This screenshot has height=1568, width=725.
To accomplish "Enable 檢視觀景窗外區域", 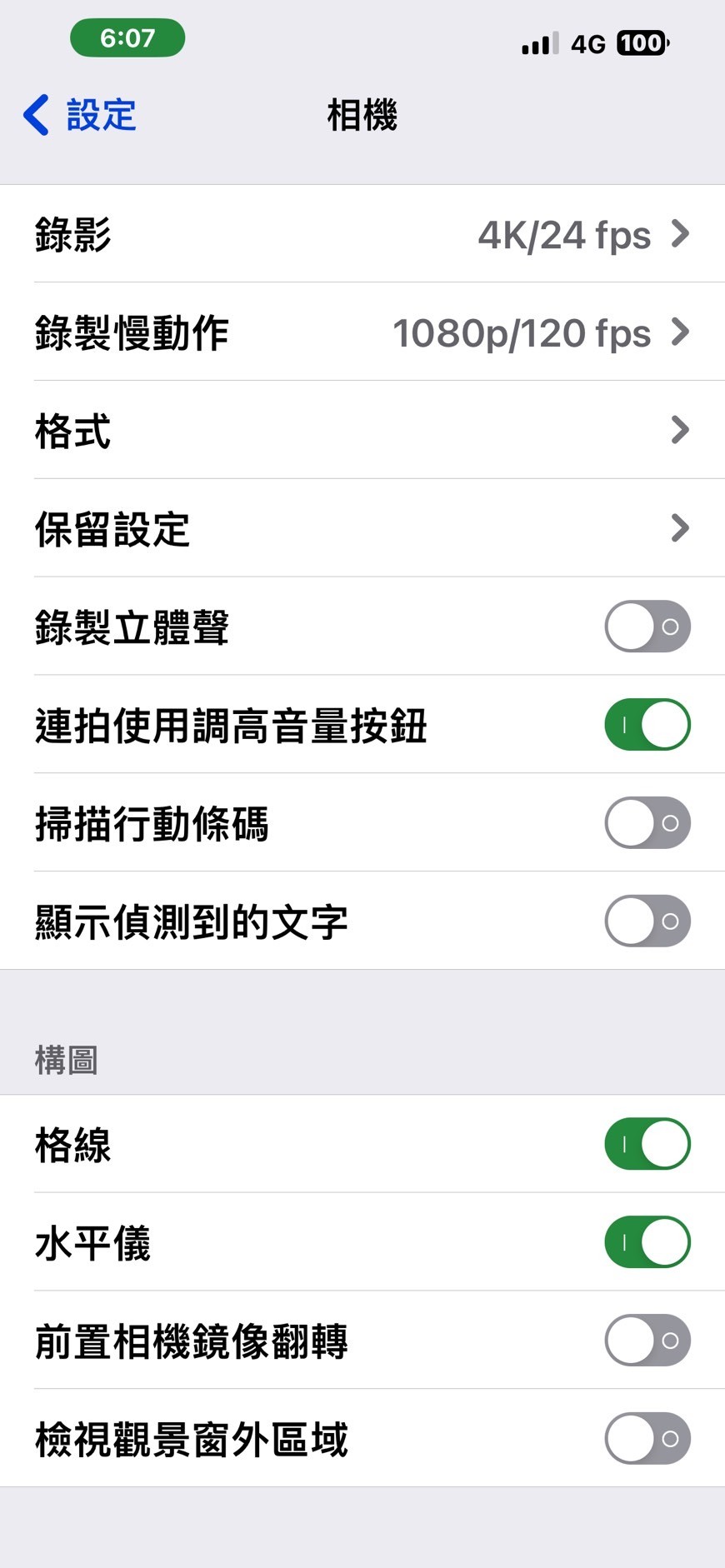I will (x=647, y=1439).
